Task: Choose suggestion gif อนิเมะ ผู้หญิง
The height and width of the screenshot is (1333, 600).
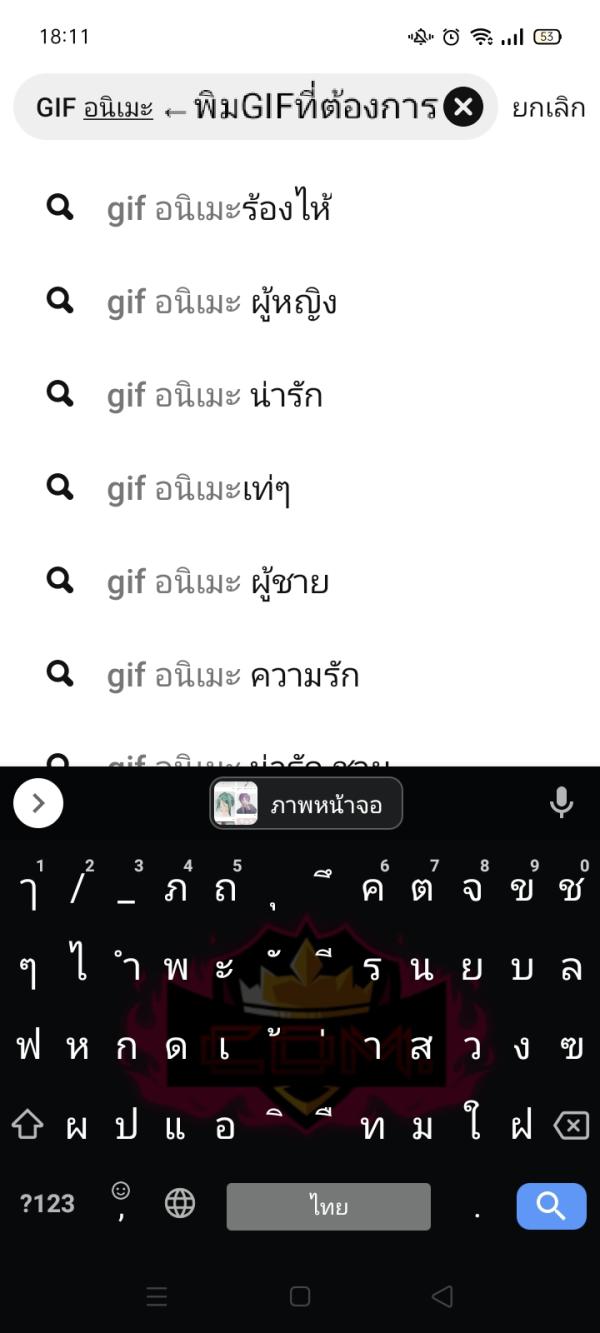Action: point(221,302)
